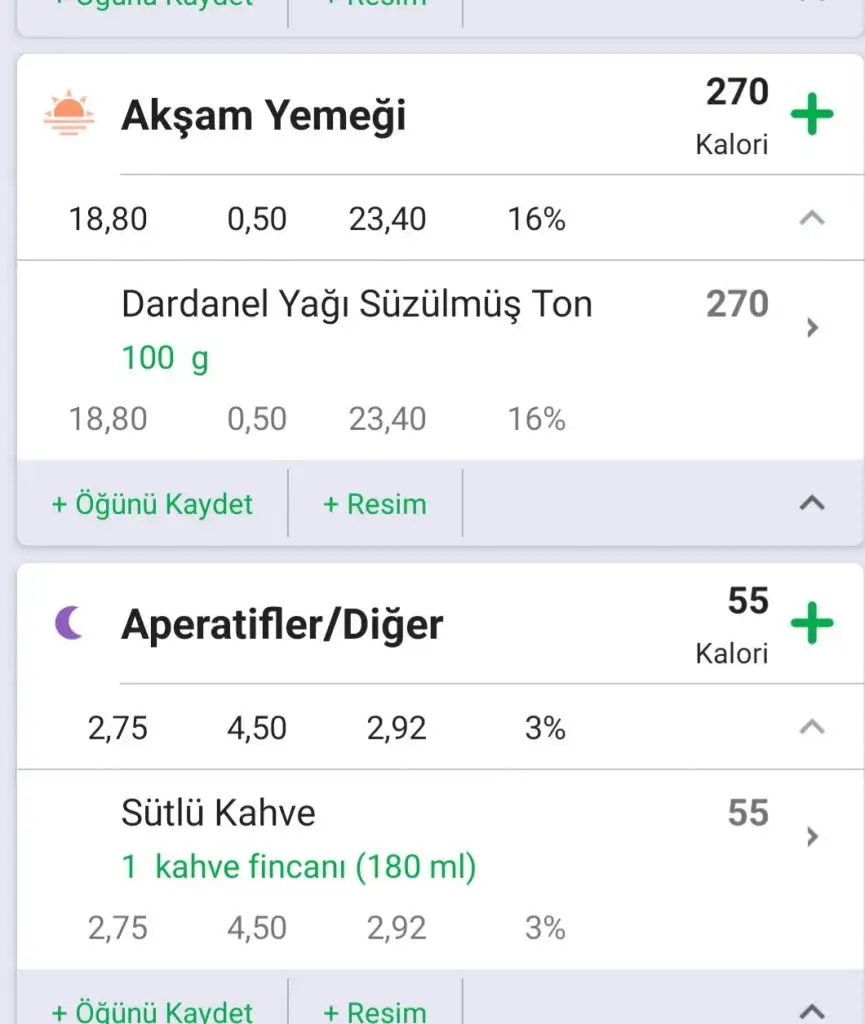The height and width of the screenshot is (1024, 865).
Task: Tap Öğünü Kaydet under Akşam Yemeği
Action: click(152, 504)
